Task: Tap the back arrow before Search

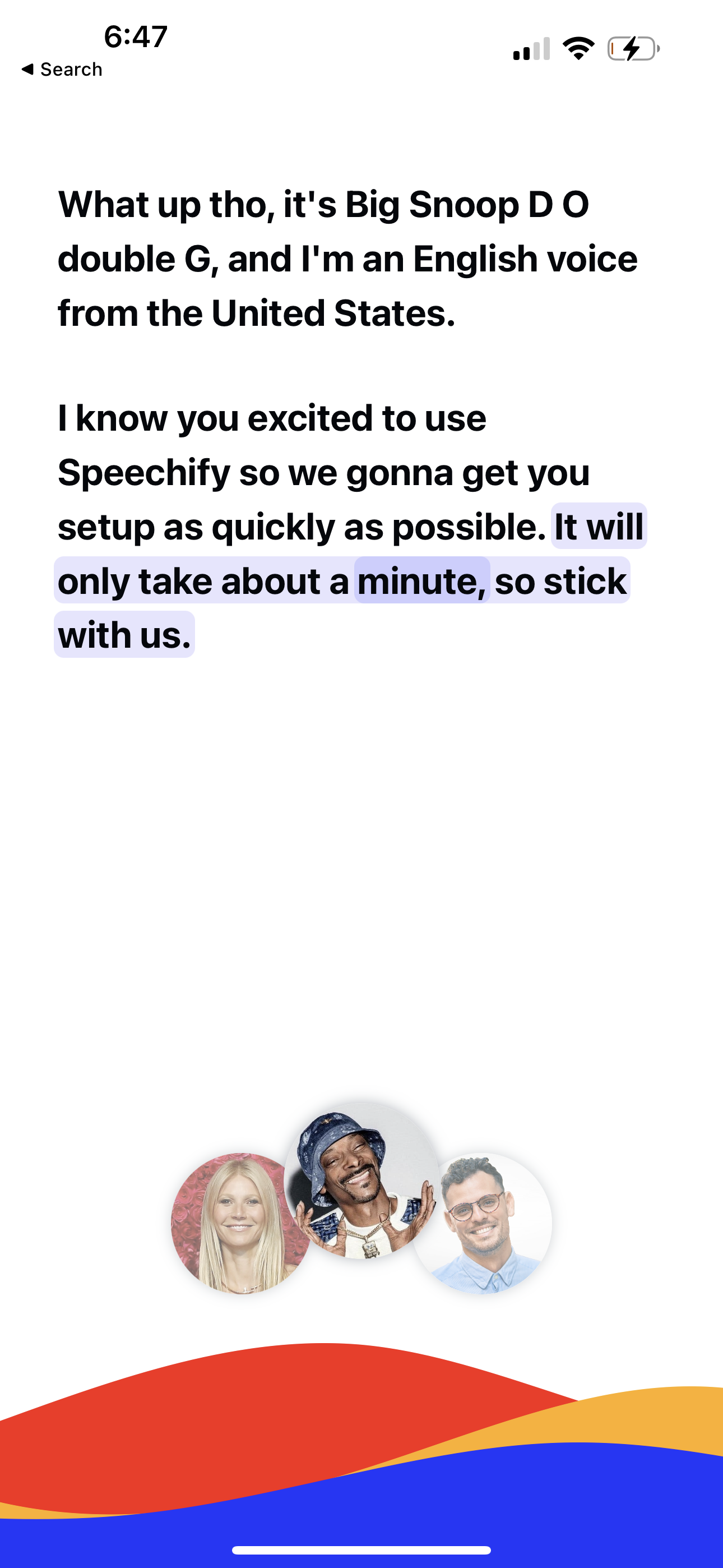Action: (x=27, y=68)
